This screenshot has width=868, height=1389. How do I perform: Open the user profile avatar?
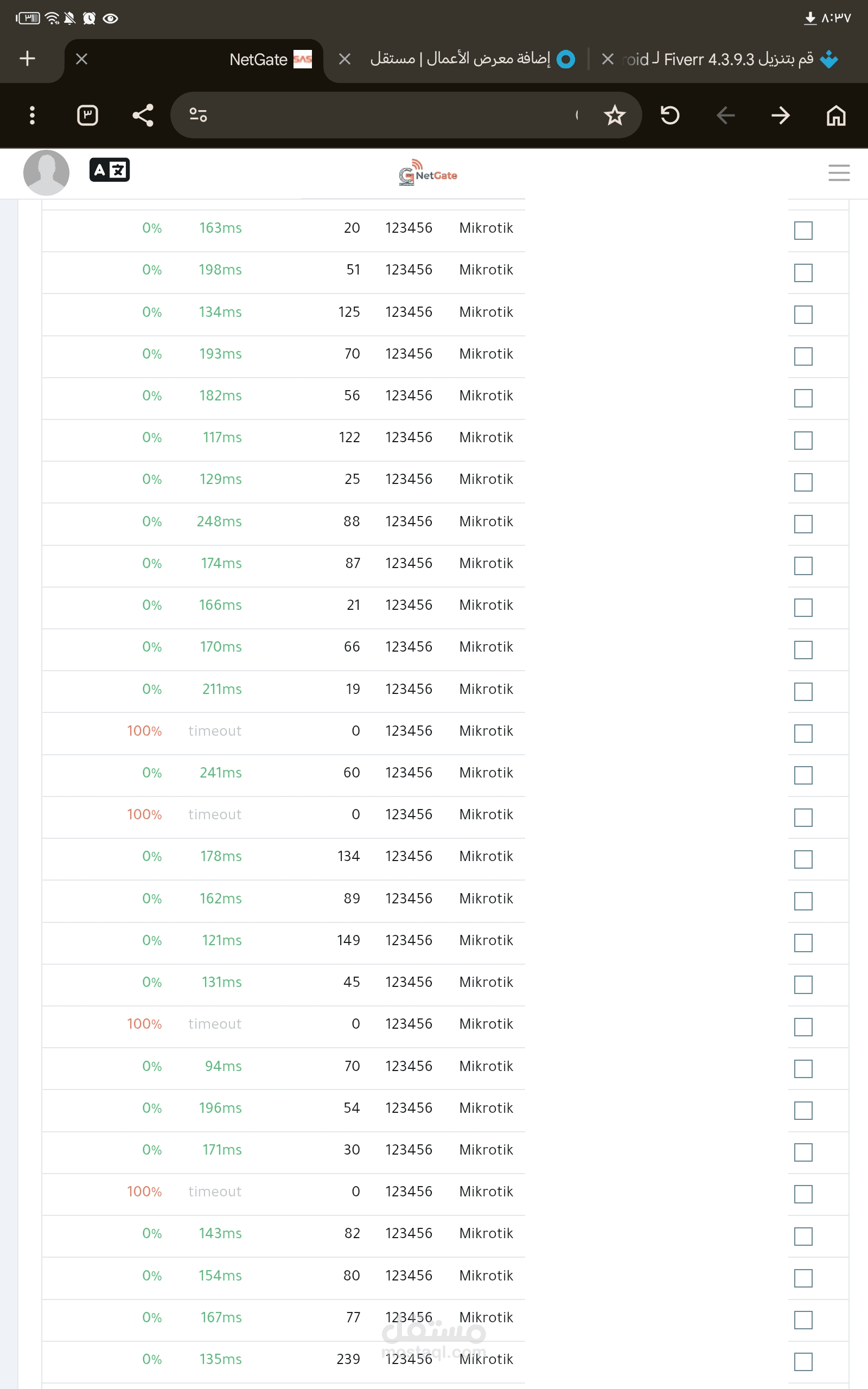coord(47,172)
